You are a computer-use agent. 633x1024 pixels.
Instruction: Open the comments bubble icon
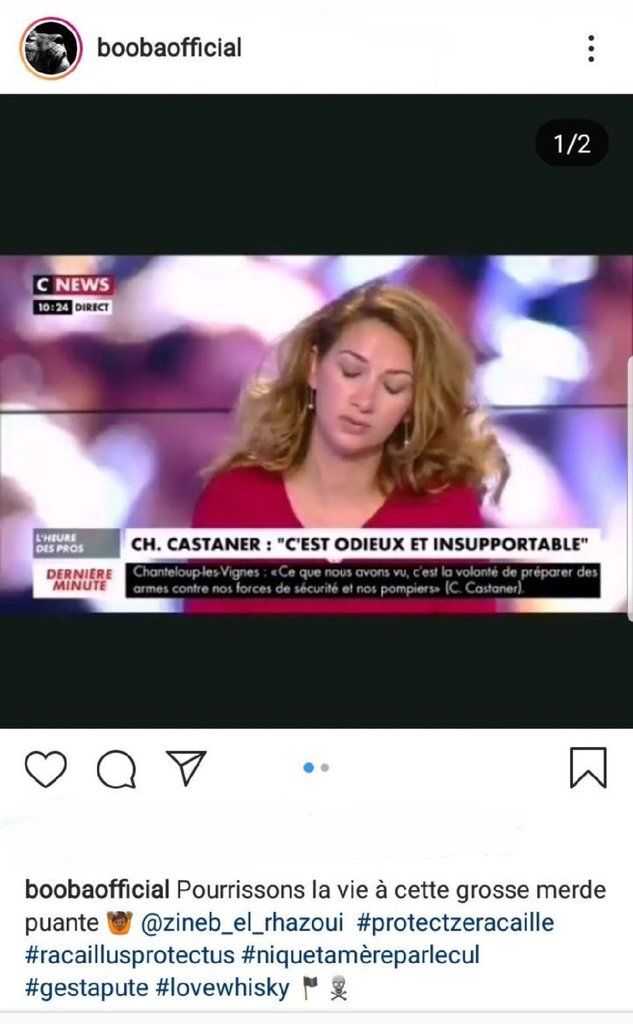pyautogui.click(x=116, y=769)
